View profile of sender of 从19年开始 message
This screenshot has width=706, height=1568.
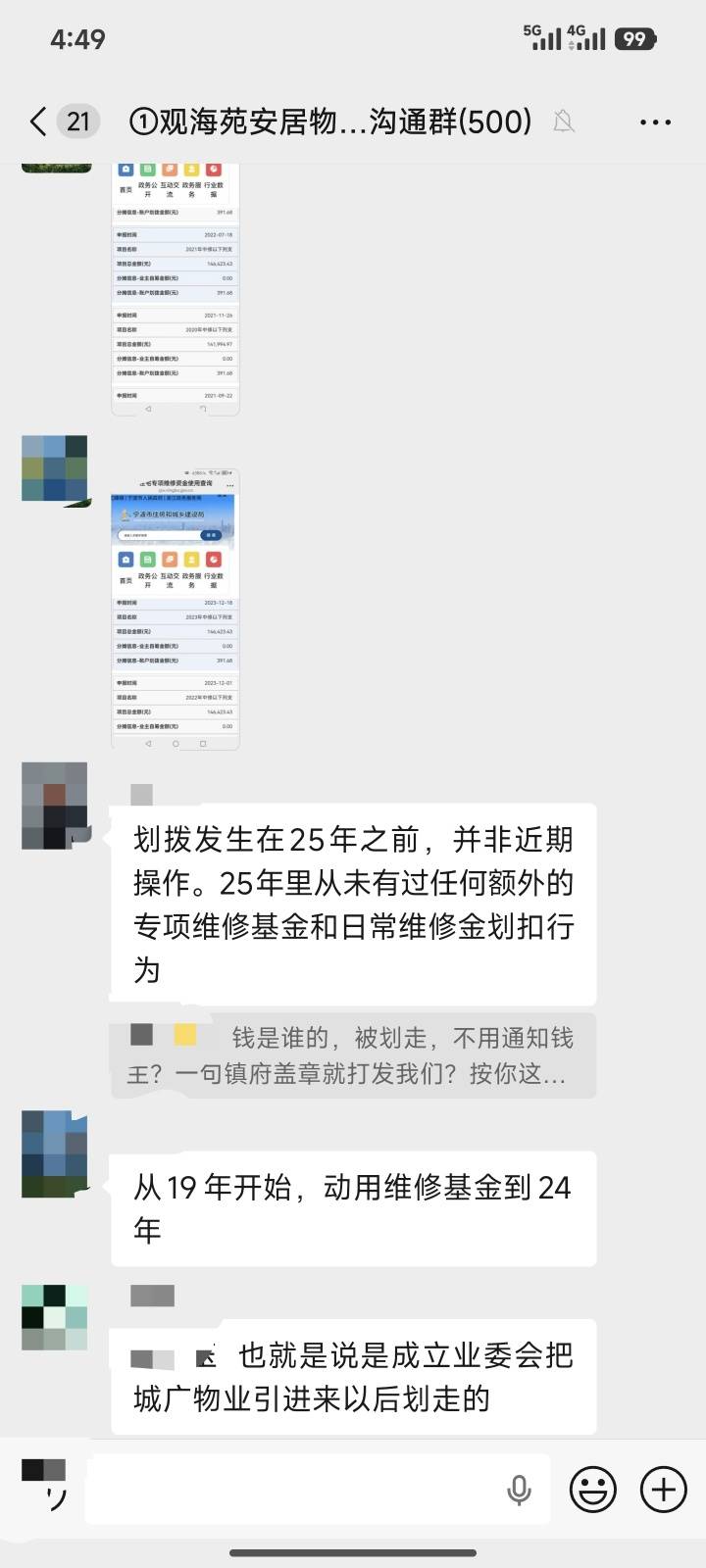(x=55, y=1153)
